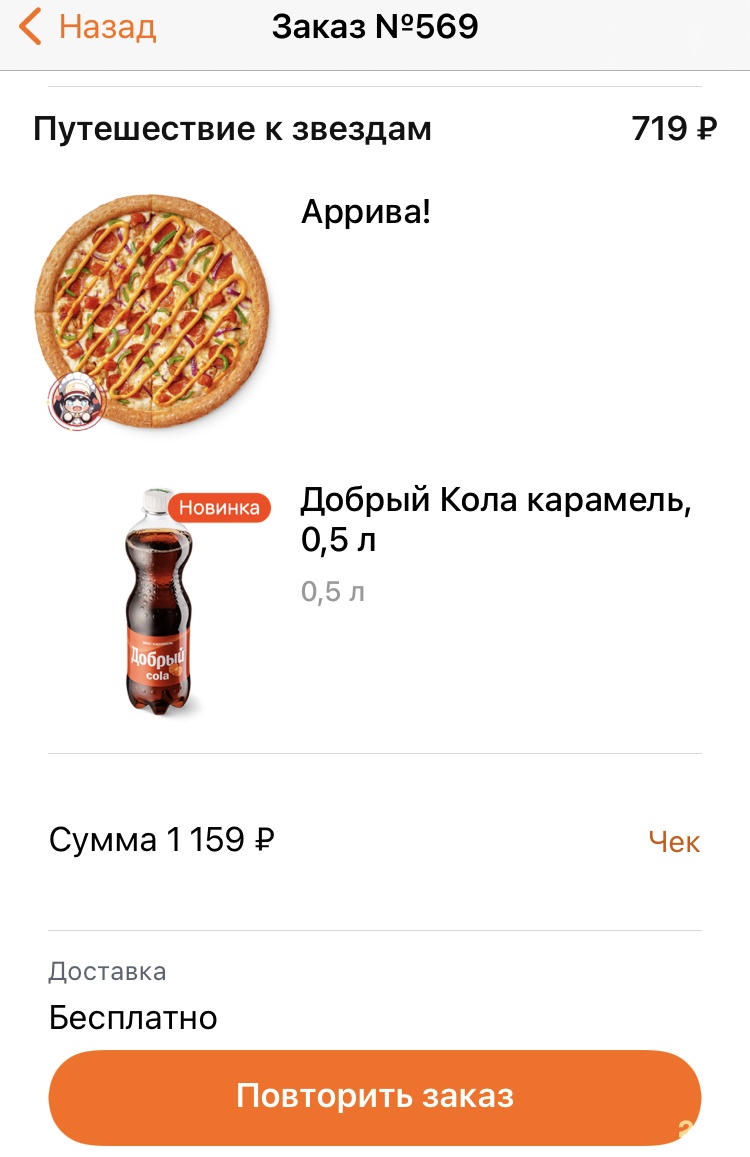Open the Чек receipt link
Viewport: 750px width, 1157px height.
click(674, 842)
